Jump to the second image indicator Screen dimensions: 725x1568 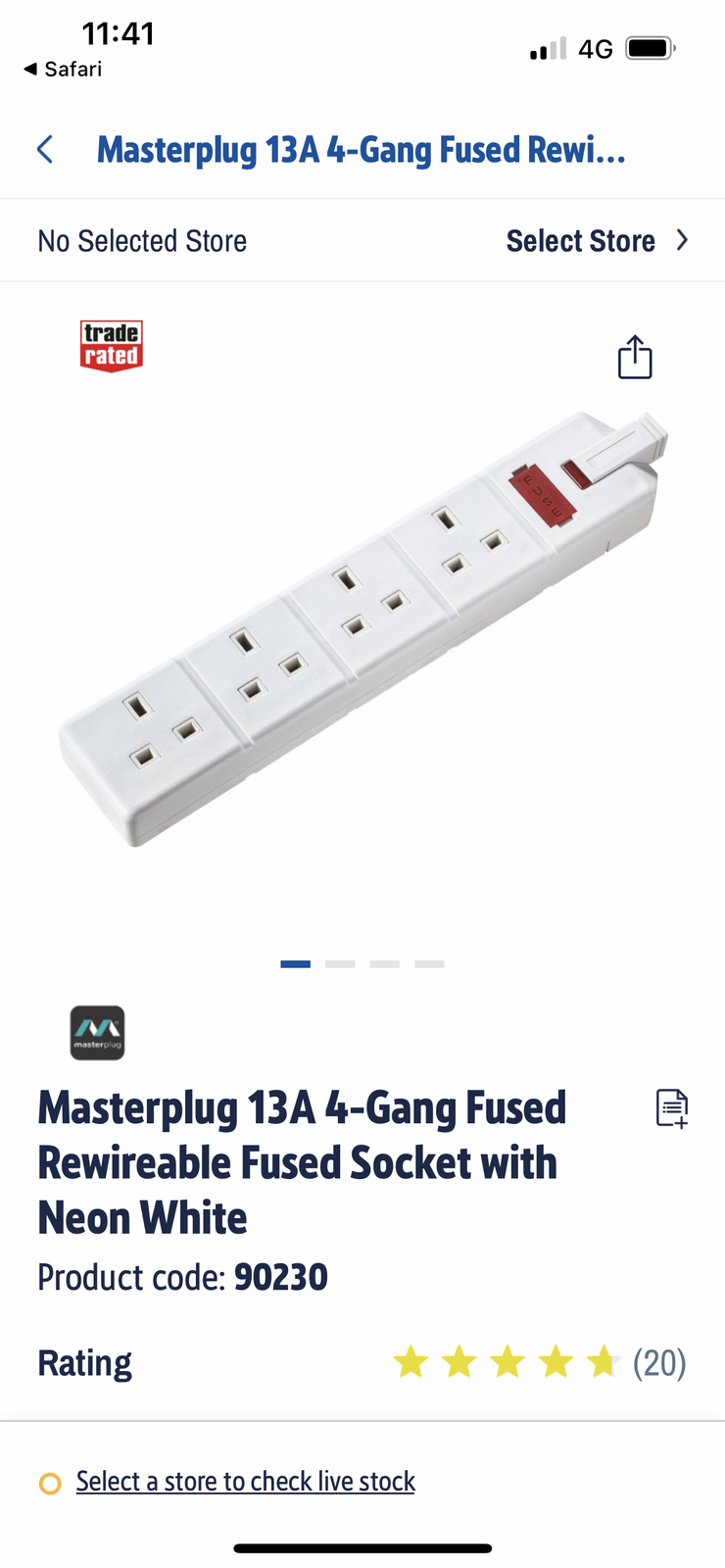click(340, 964)
